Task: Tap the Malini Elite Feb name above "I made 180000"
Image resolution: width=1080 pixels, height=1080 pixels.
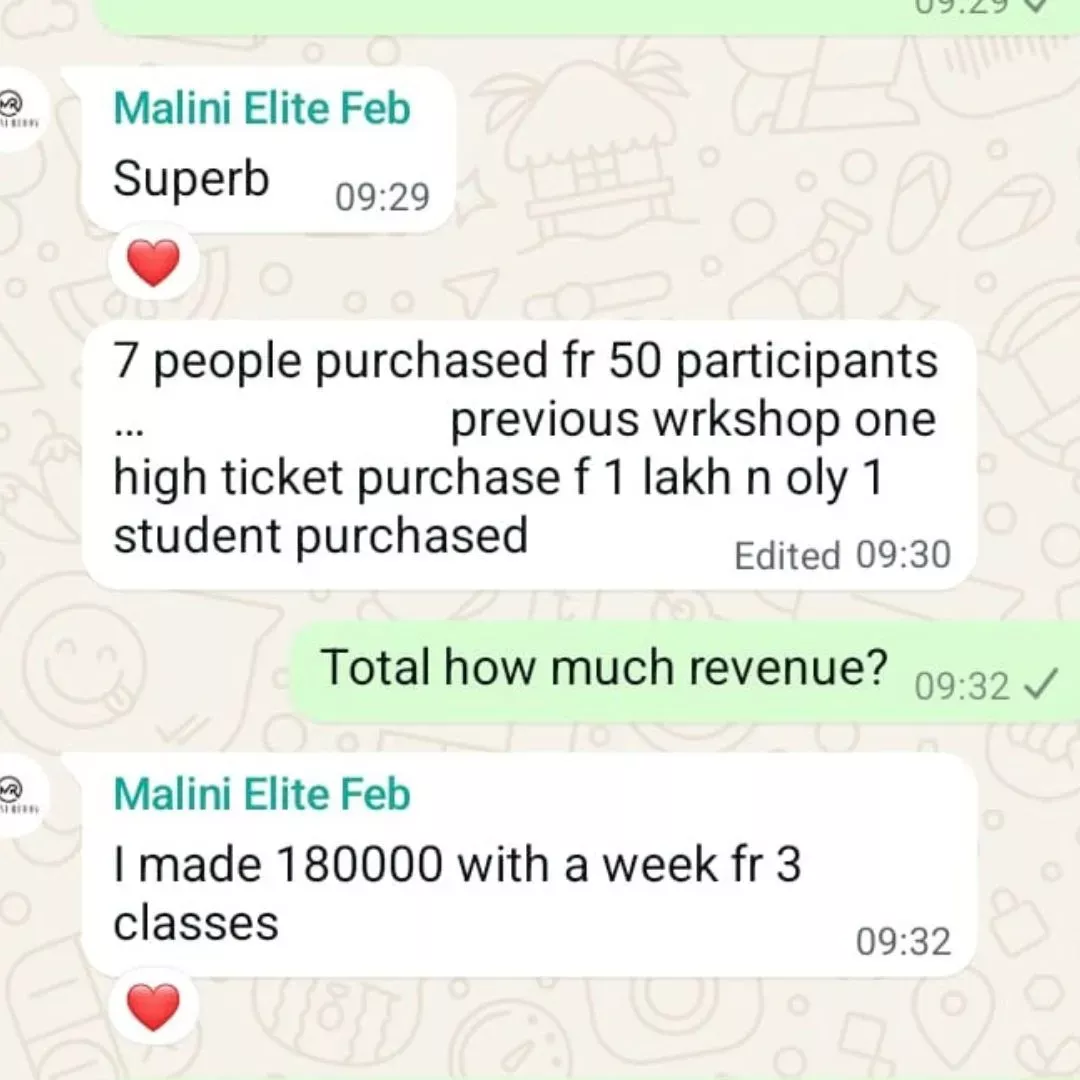Action: (x=262, y=795)
